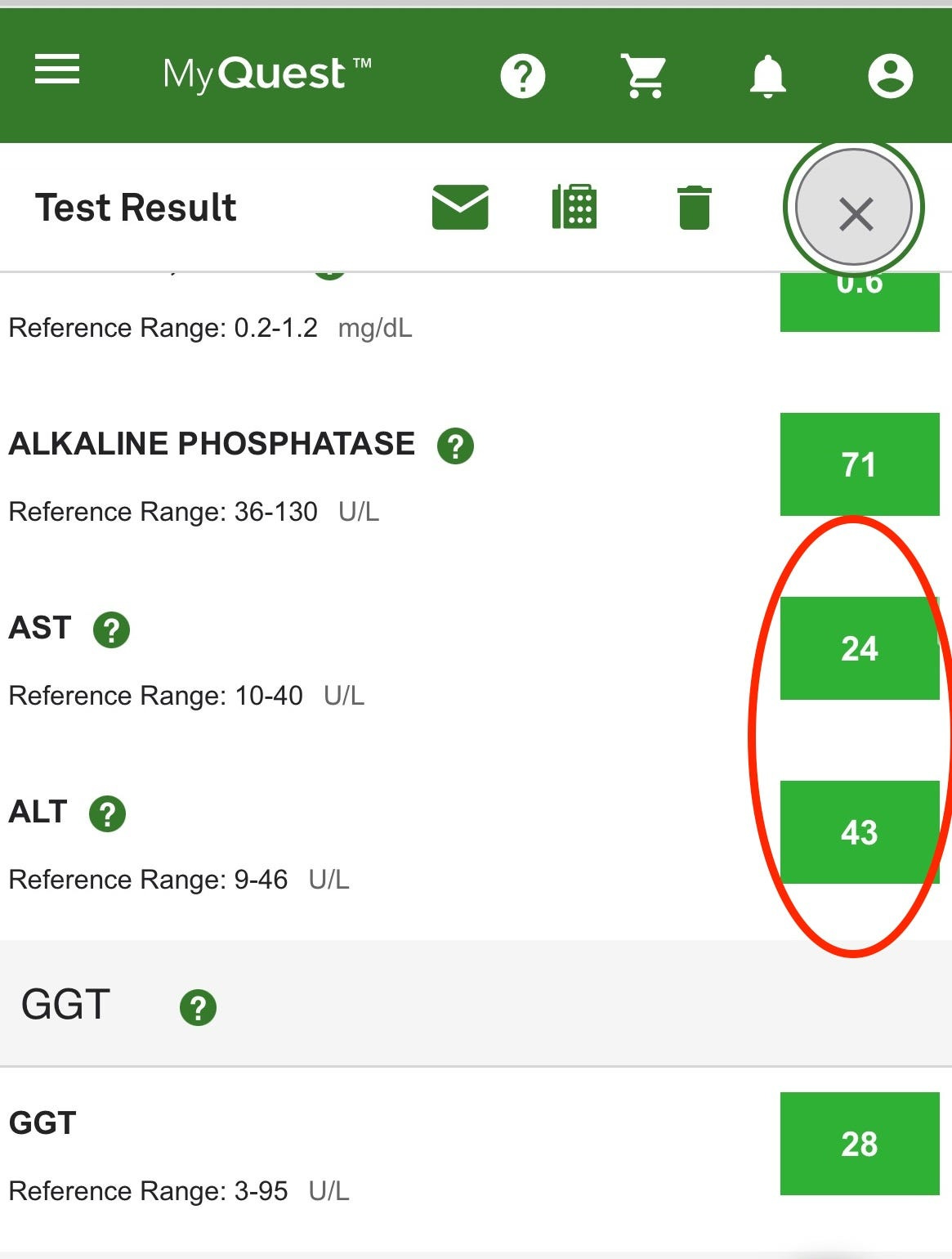Show info about ALT
The width and height of the screenshot is (952, 1259).
[108, 813]
